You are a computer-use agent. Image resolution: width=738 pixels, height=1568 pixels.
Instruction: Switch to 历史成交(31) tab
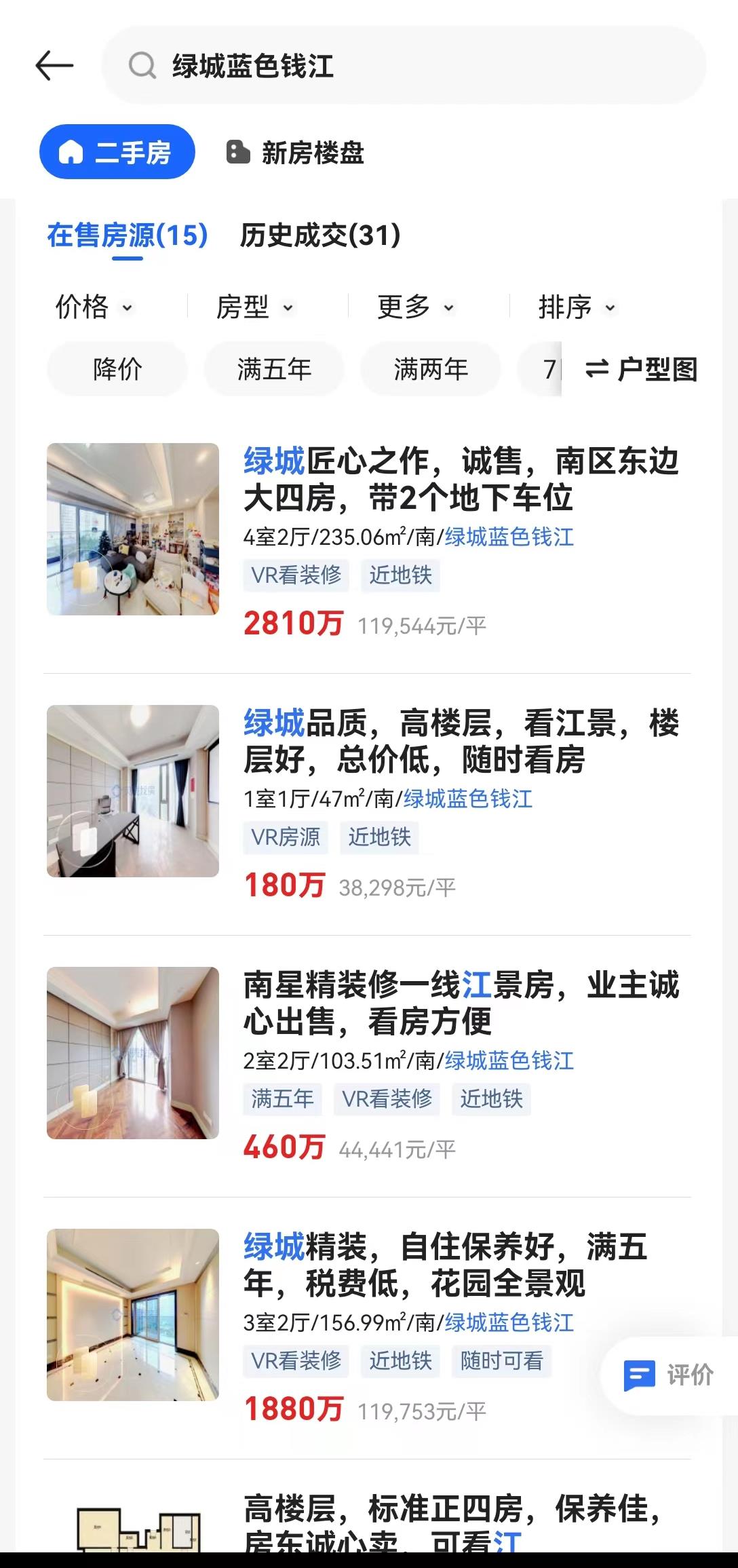point(320,235)
